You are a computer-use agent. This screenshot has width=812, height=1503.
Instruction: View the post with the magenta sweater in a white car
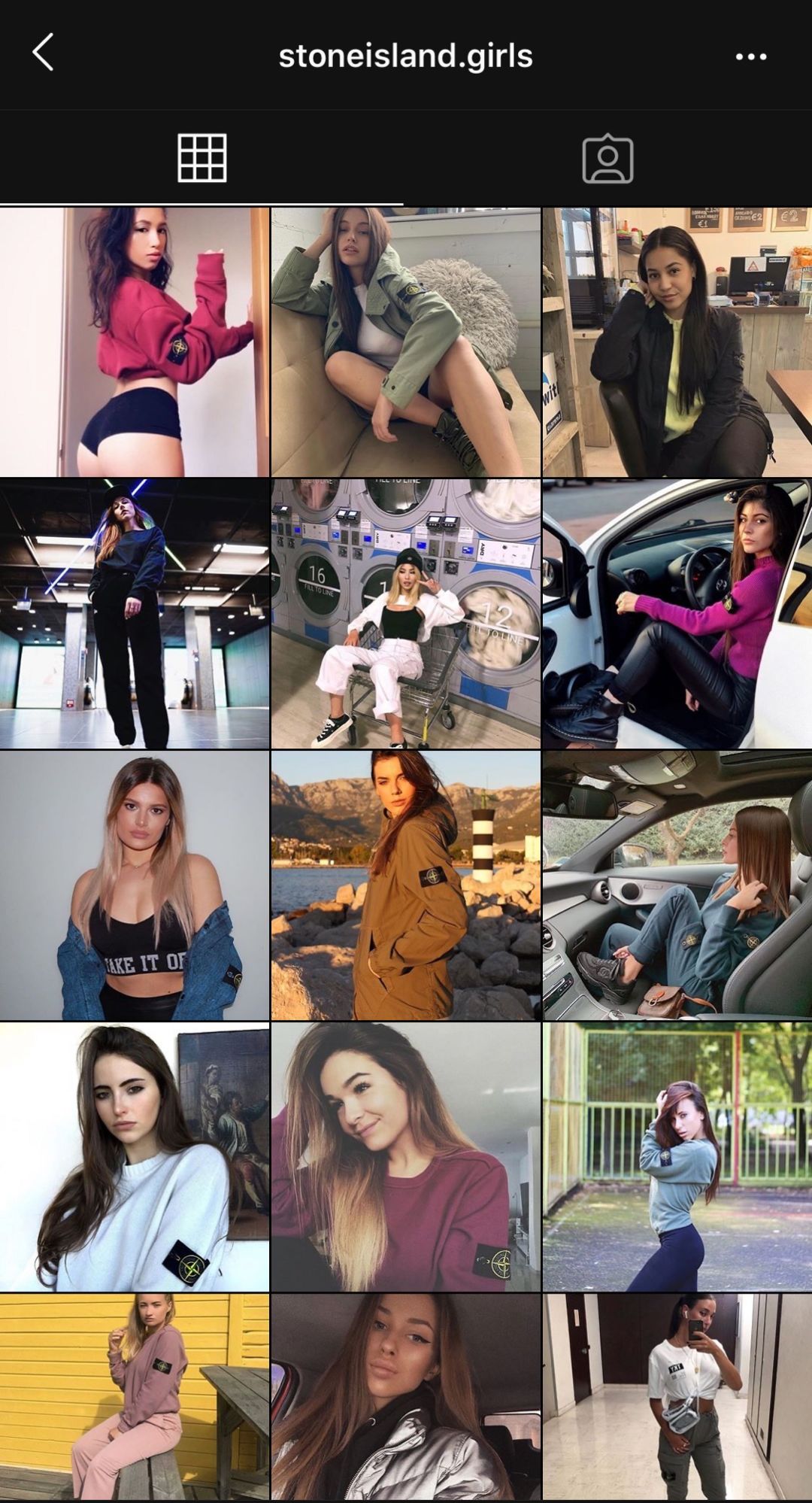click(677, 614)
